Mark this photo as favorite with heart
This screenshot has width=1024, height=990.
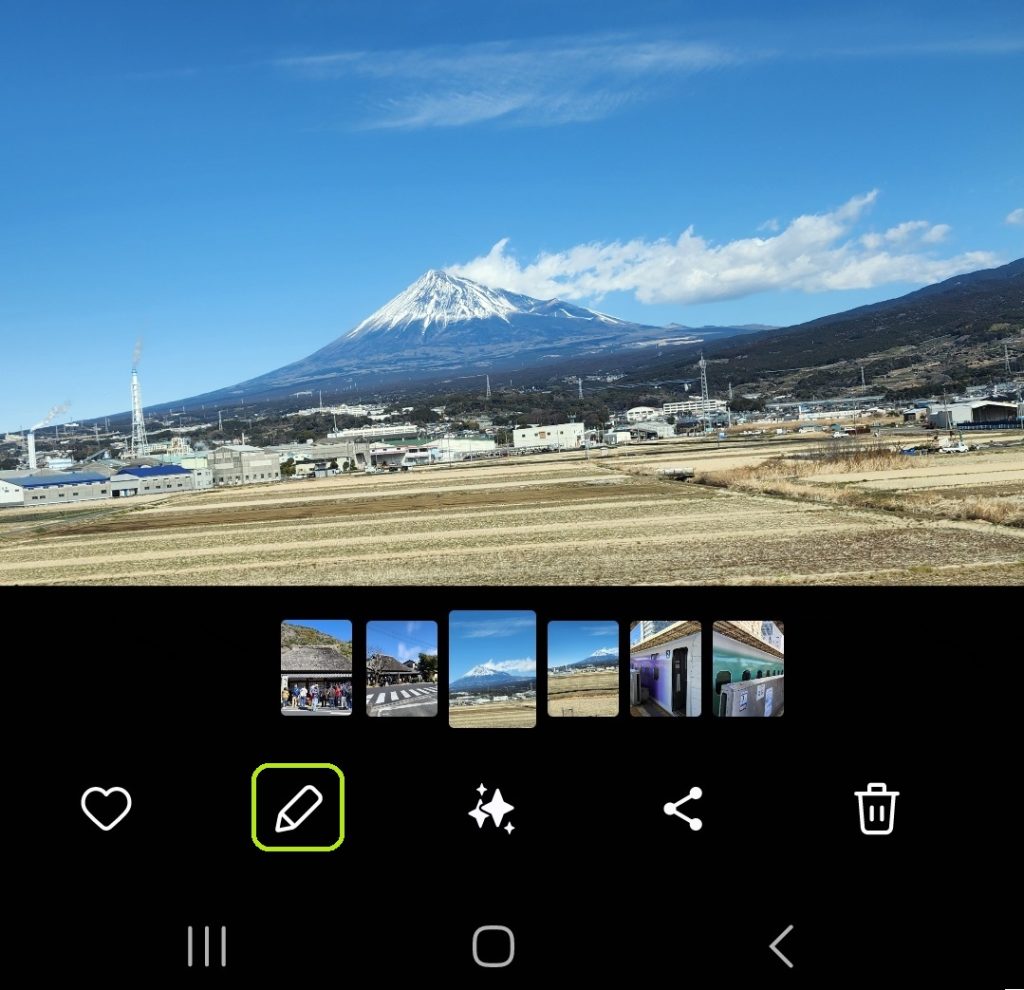coord(106,808)
